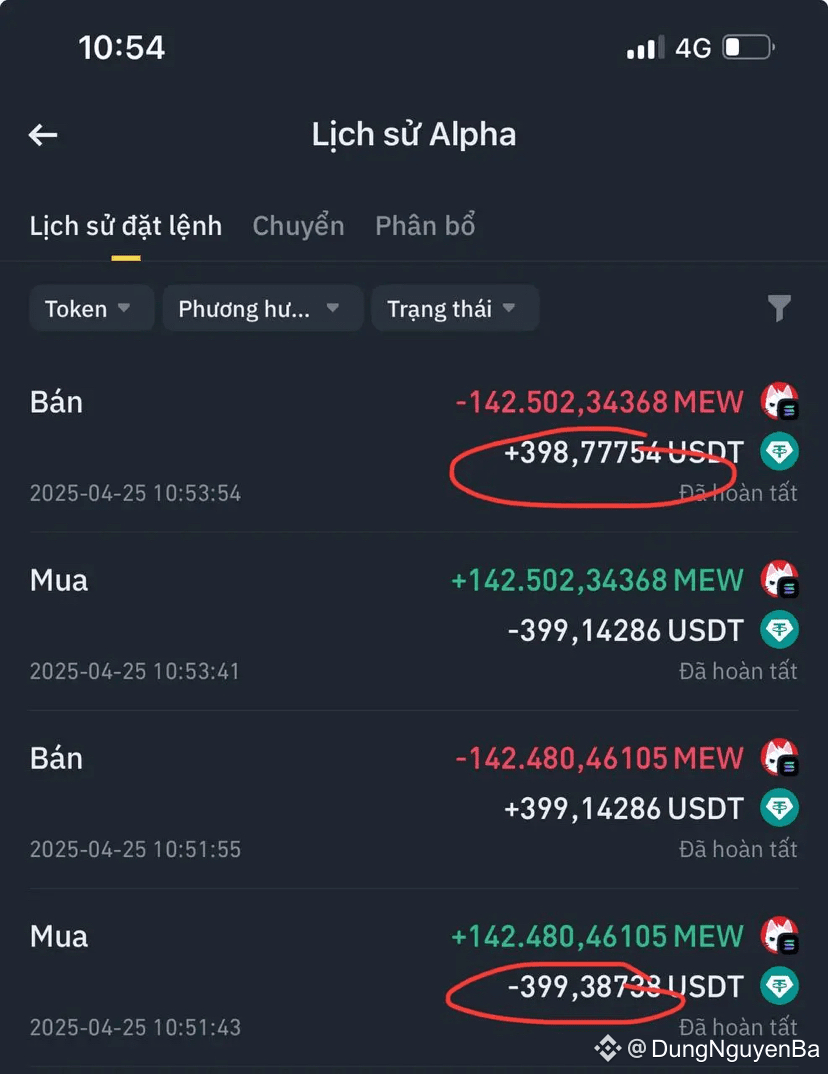Go back using the arrow icon

(43, 135)
